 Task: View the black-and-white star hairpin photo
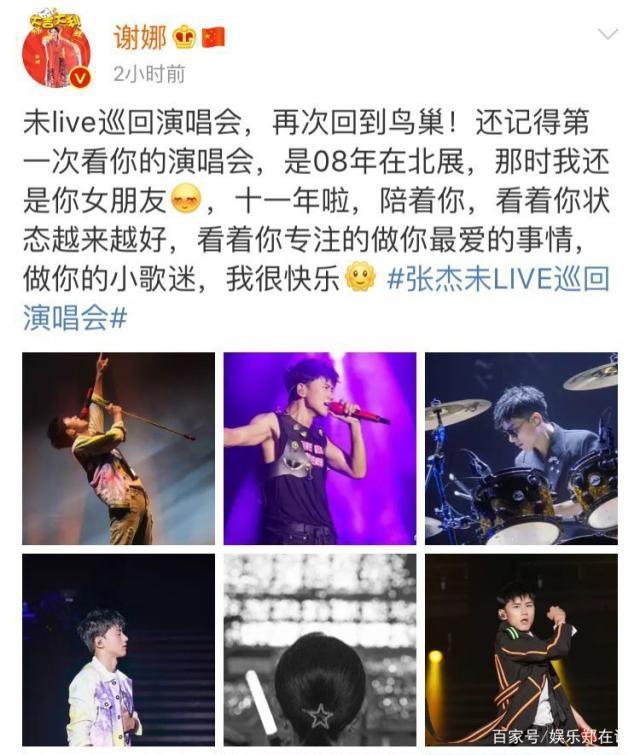tap(320, 649)
